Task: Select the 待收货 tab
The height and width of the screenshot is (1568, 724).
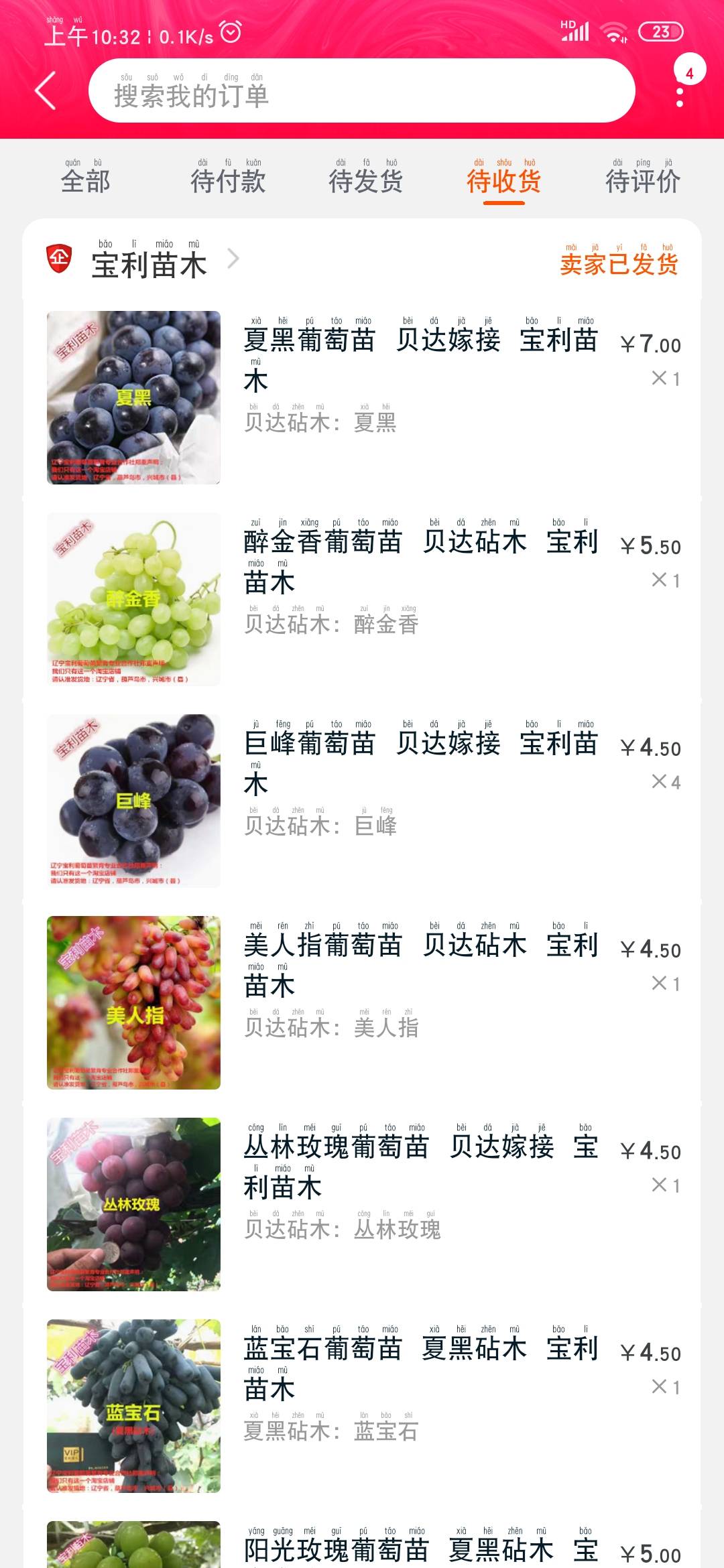Action: point(504,180)
